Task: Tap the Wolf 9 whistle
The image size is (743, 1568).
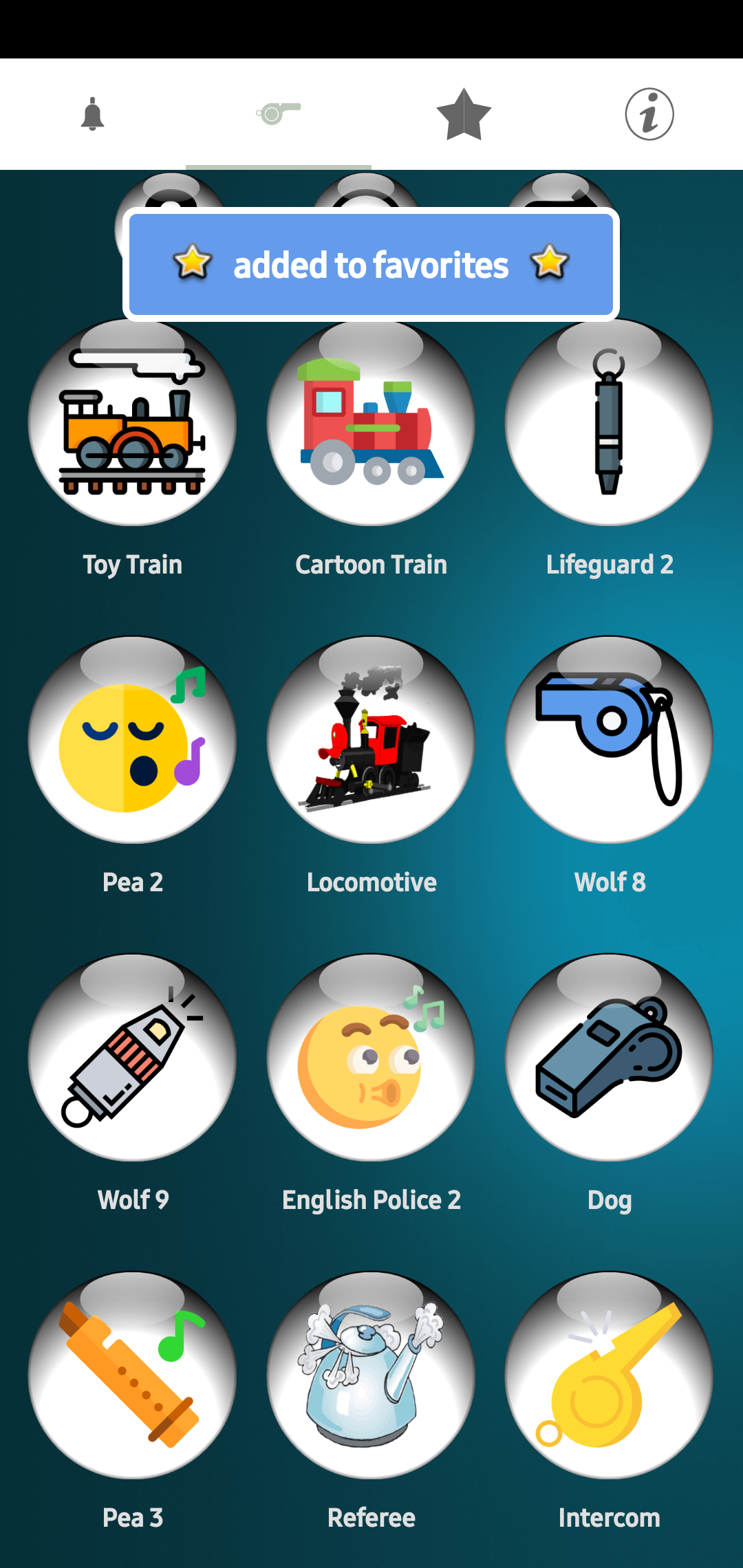Action: tap(132, 1058)
